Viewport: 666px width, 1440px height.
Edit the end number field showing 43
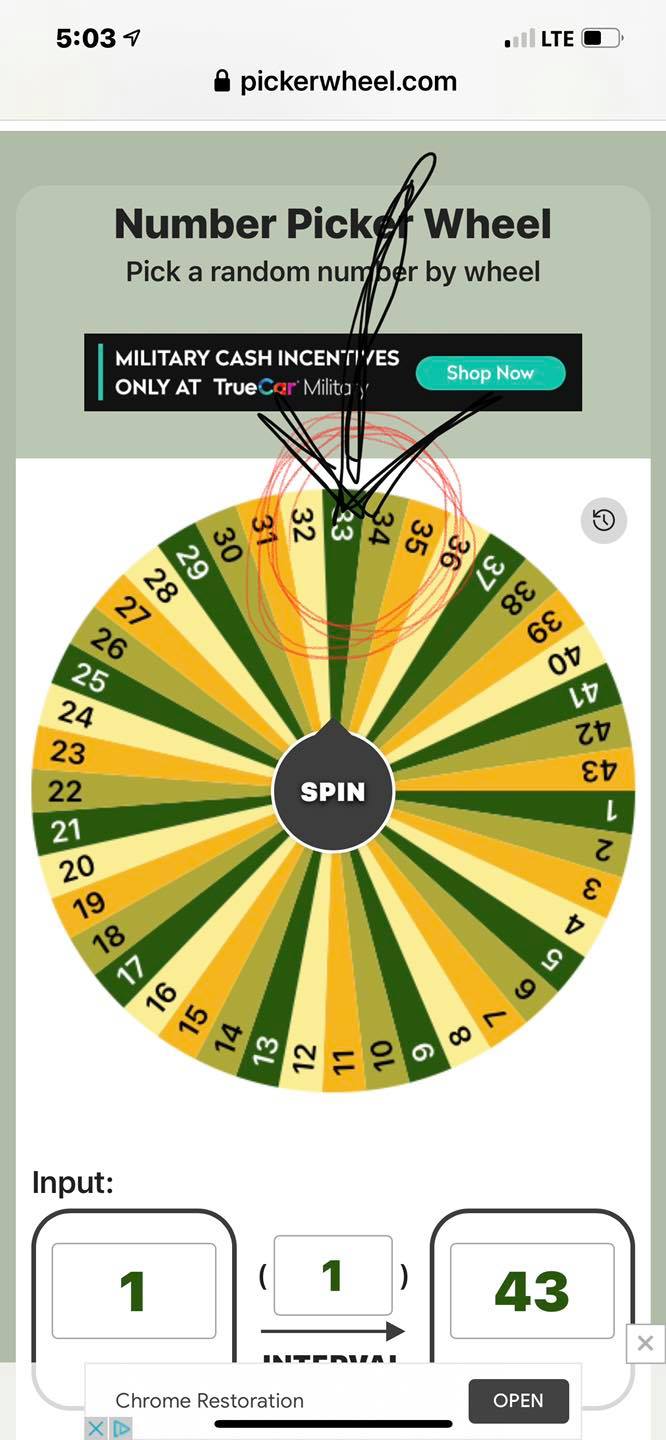pos(531,1290)
